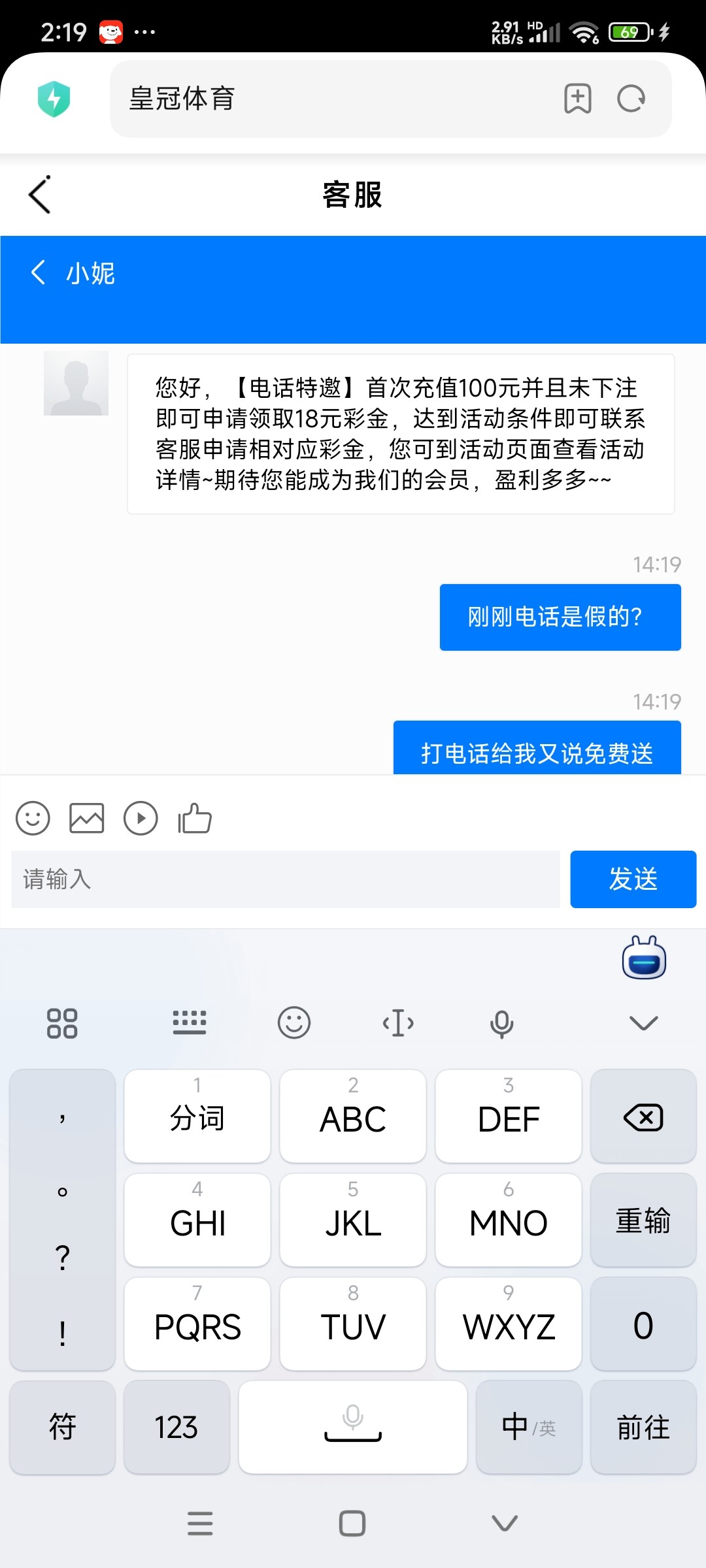The width and height of the screenshot is (706, 1568).
Task: Open keyboard voice input microphone
Action: tap(502, 1024)
